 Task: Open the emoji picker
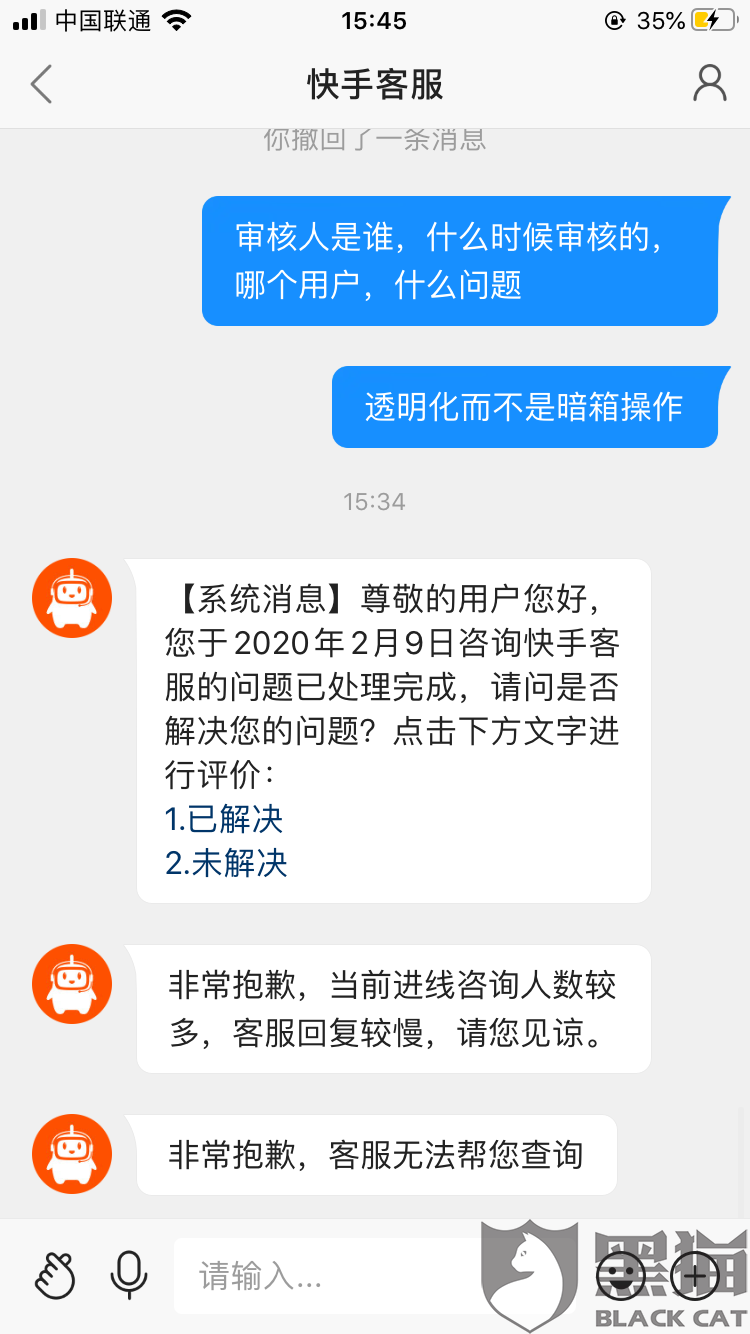[620, 1276]
